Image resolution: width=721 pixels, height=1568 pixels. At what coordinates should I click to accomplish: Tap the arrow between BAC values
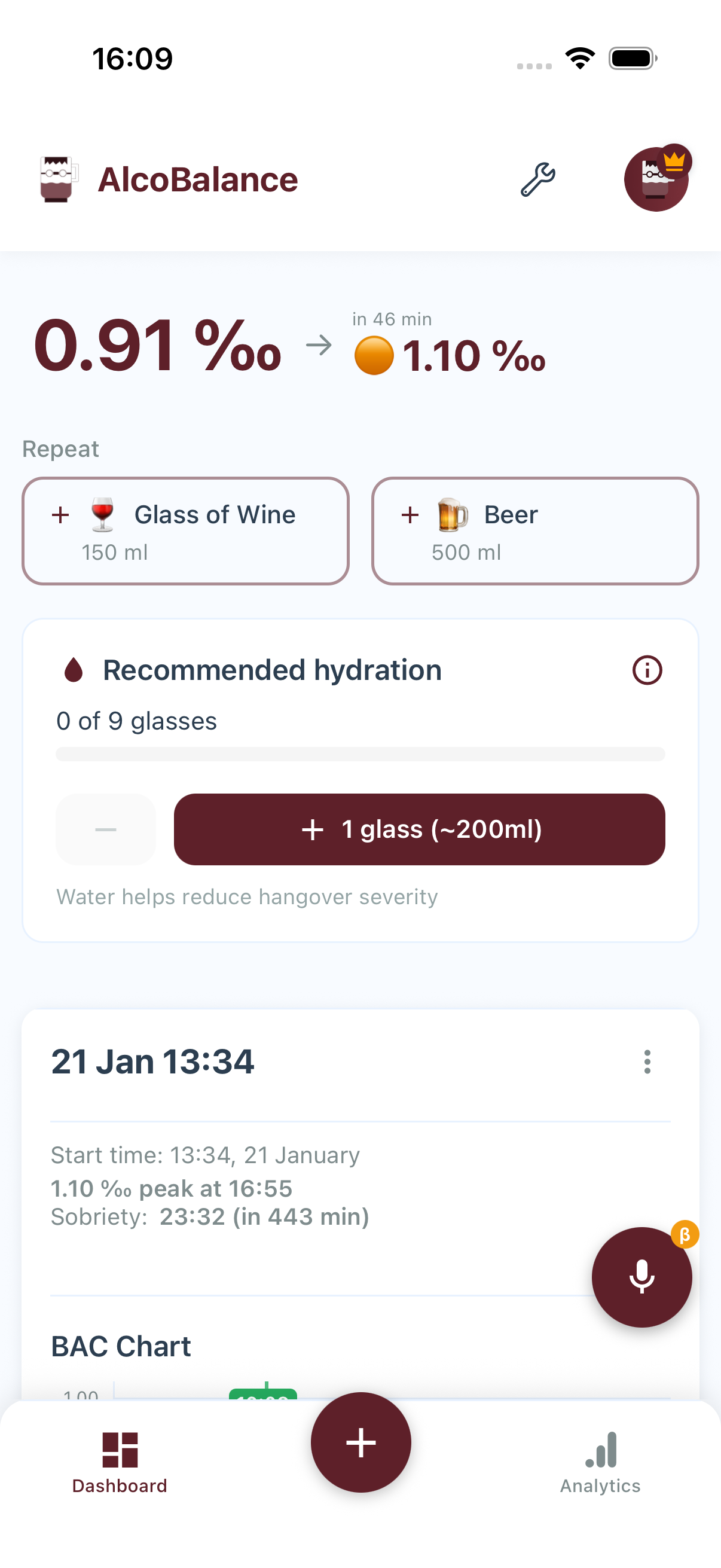[319, 345]
